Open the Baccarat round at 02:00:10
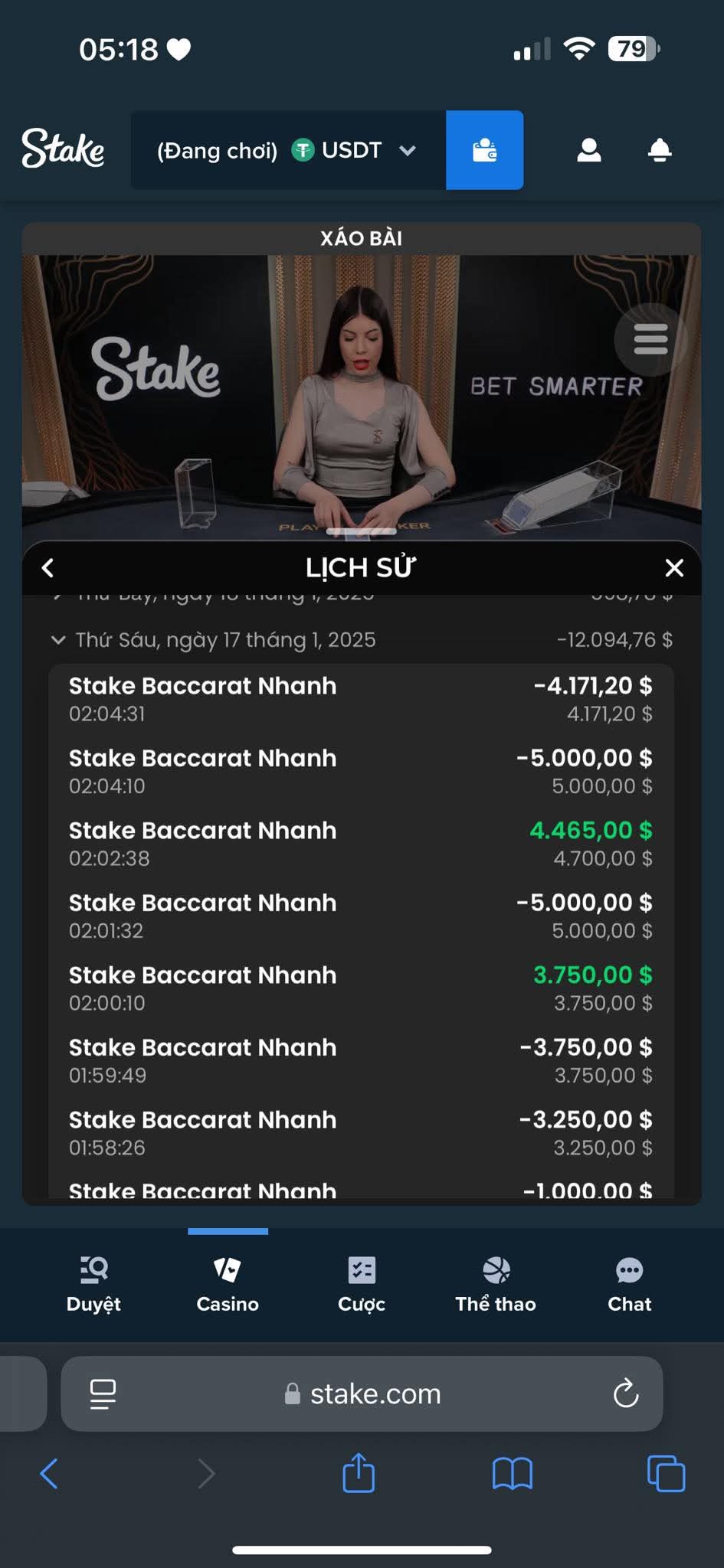This screenshot has height=1568, width=724. pos(361,988)
